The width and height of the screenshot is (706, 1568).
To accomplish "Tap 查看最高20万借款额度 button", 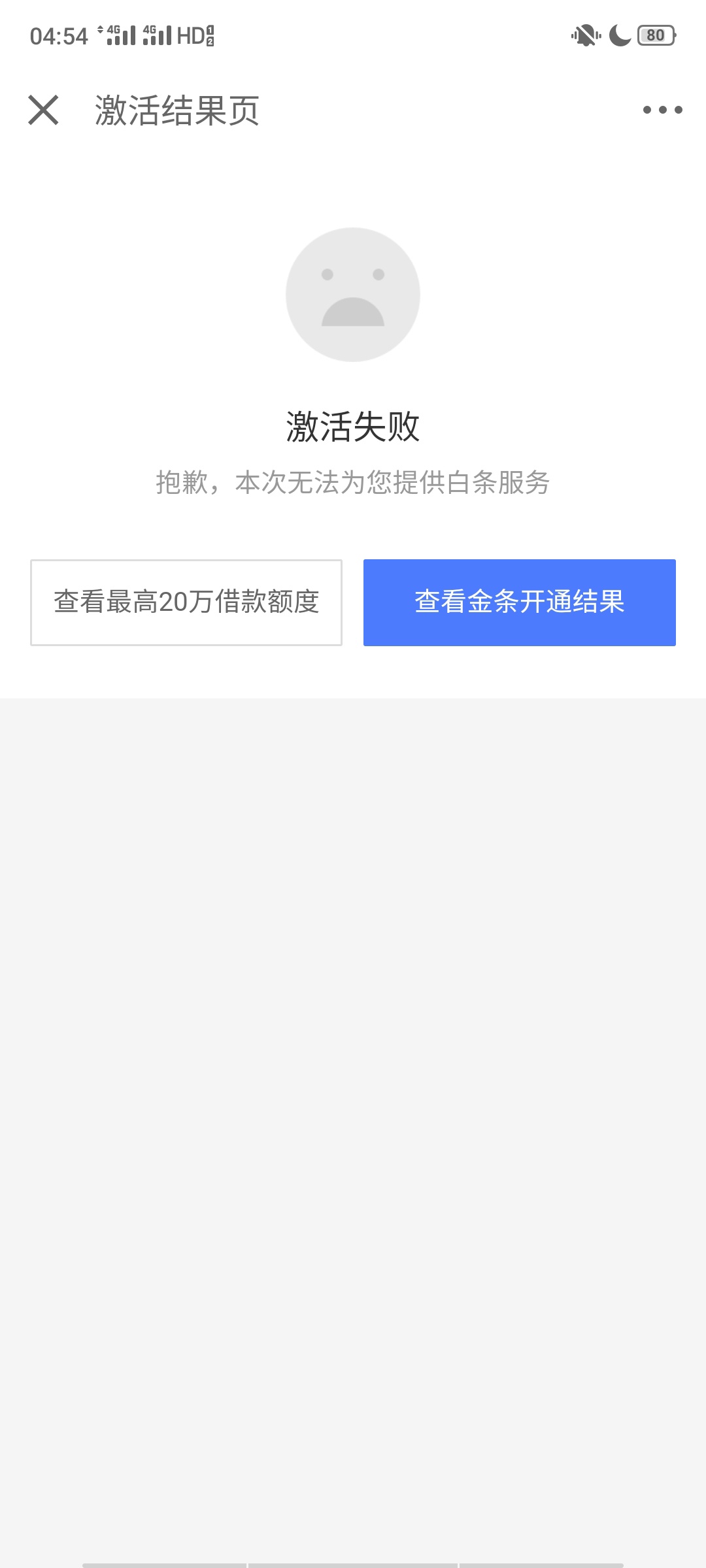I will 186,602.
